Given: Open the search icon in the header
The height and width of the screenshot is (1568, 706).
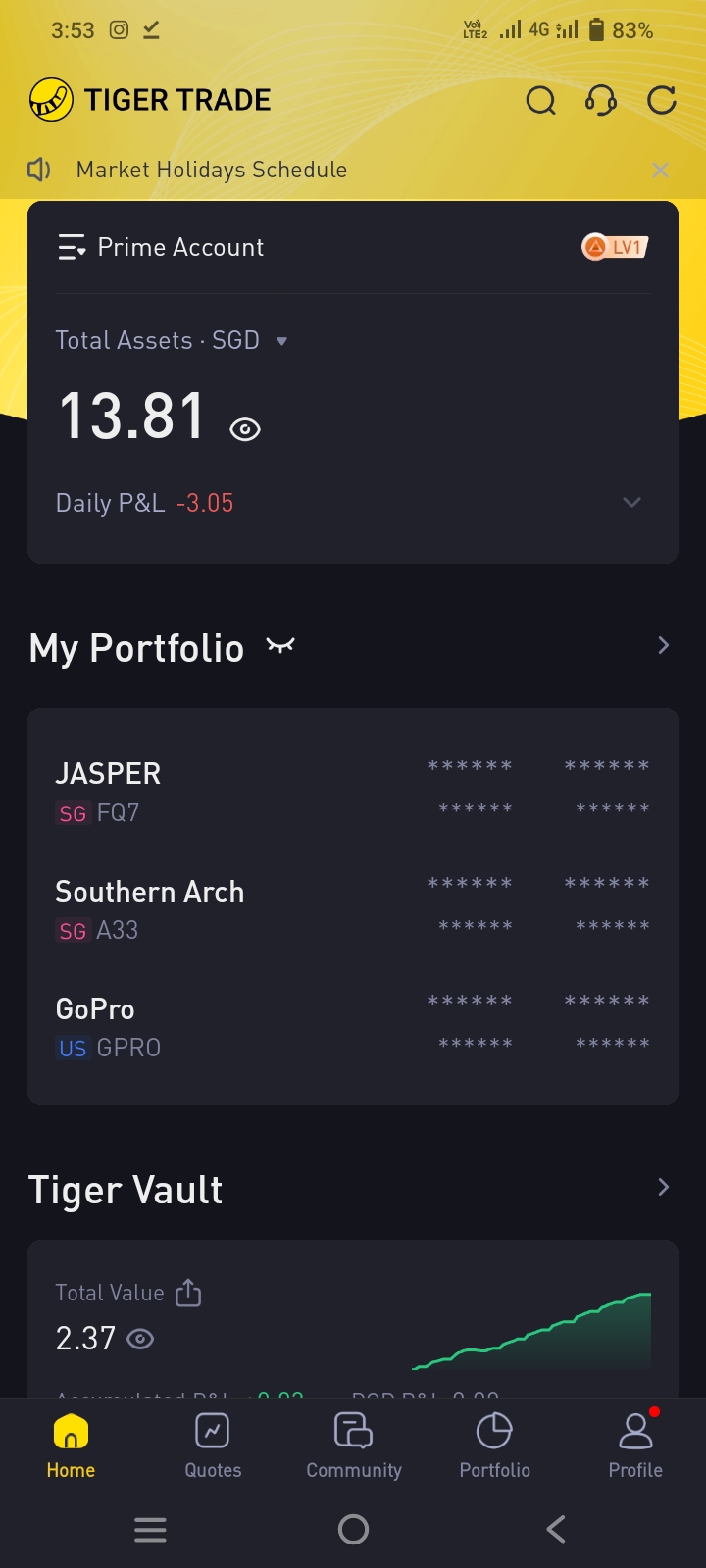Looking at the screenshot, I should (x=540, y=100).
